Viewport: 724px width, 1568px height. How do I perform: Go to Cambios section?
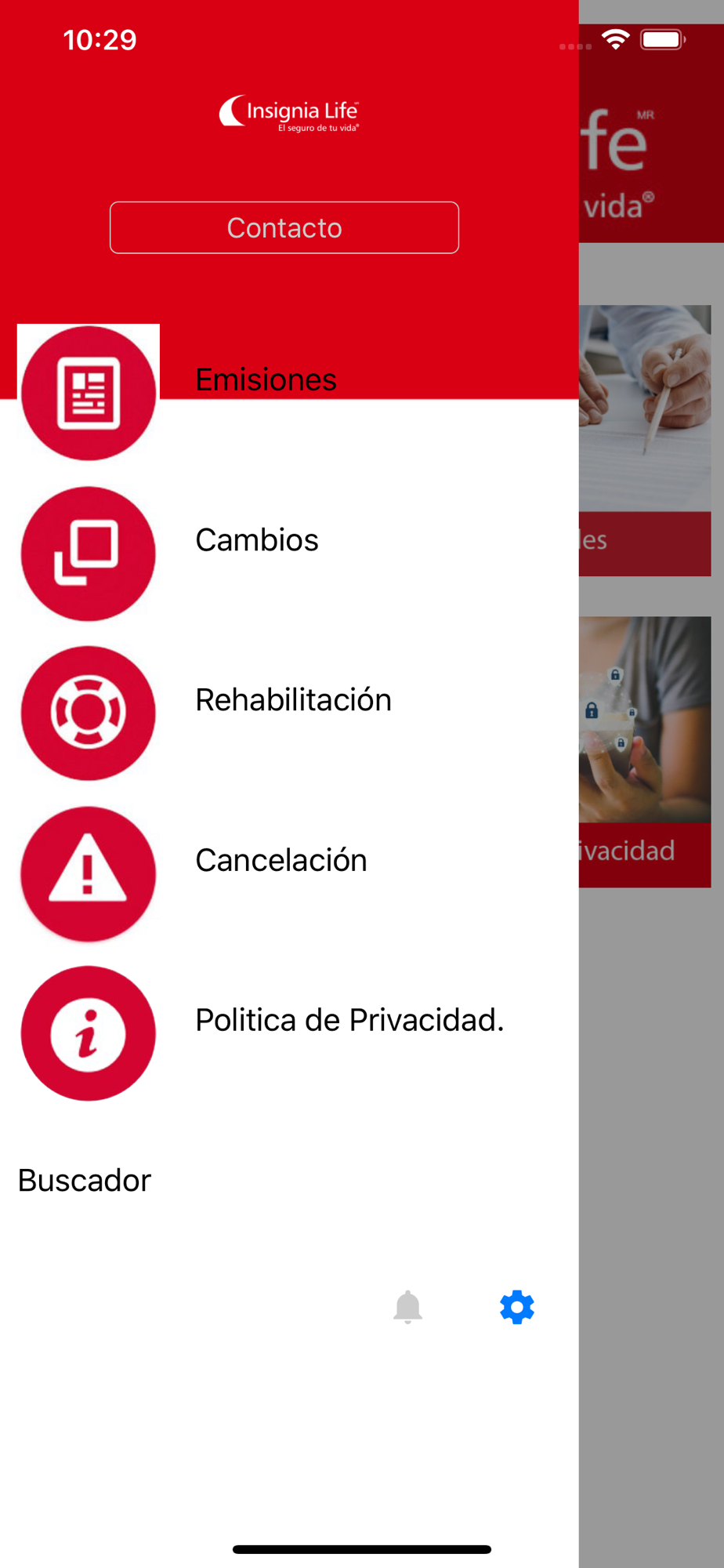click(256, 540)
